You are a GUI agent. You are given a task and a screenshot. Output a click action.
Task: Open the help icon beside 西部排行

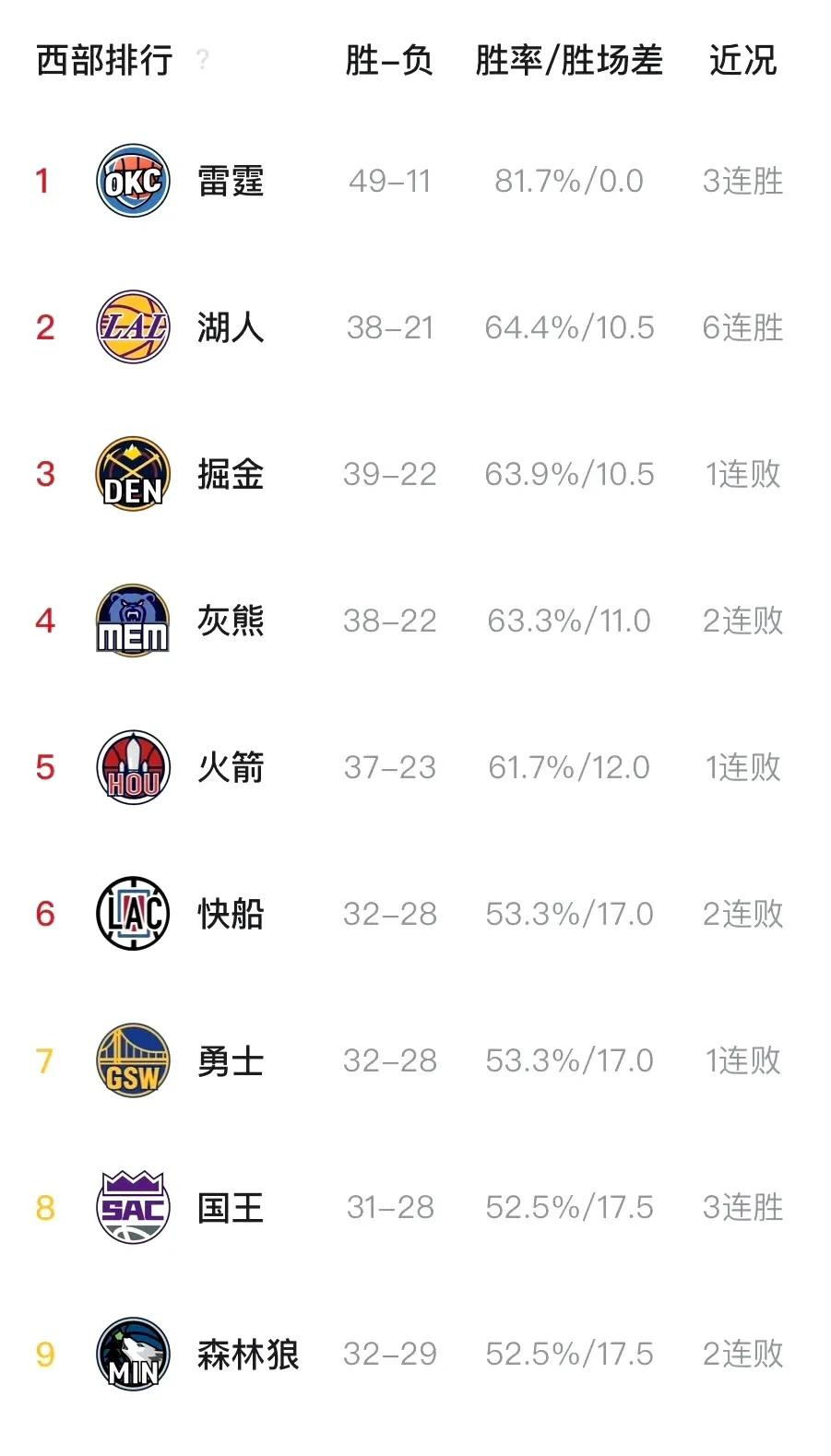(203, 61)
